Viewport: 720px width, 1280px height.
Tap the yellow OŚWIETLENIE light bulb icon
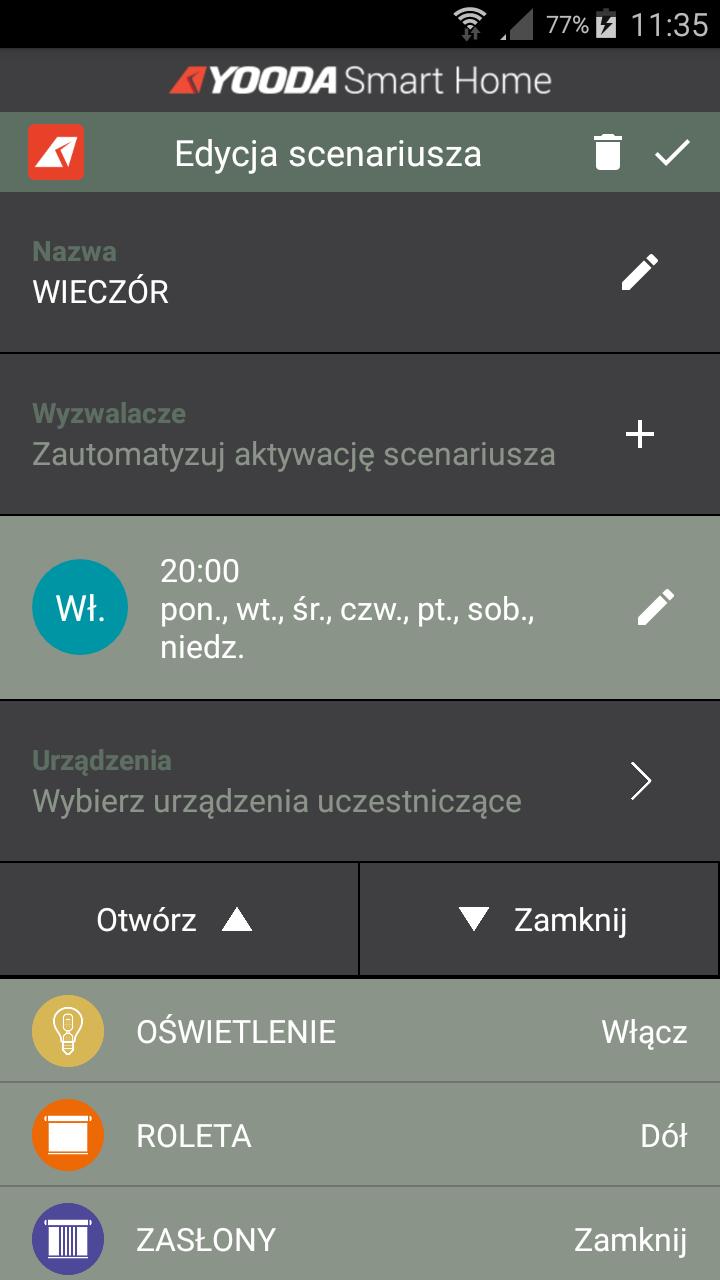coord(67,1031)
